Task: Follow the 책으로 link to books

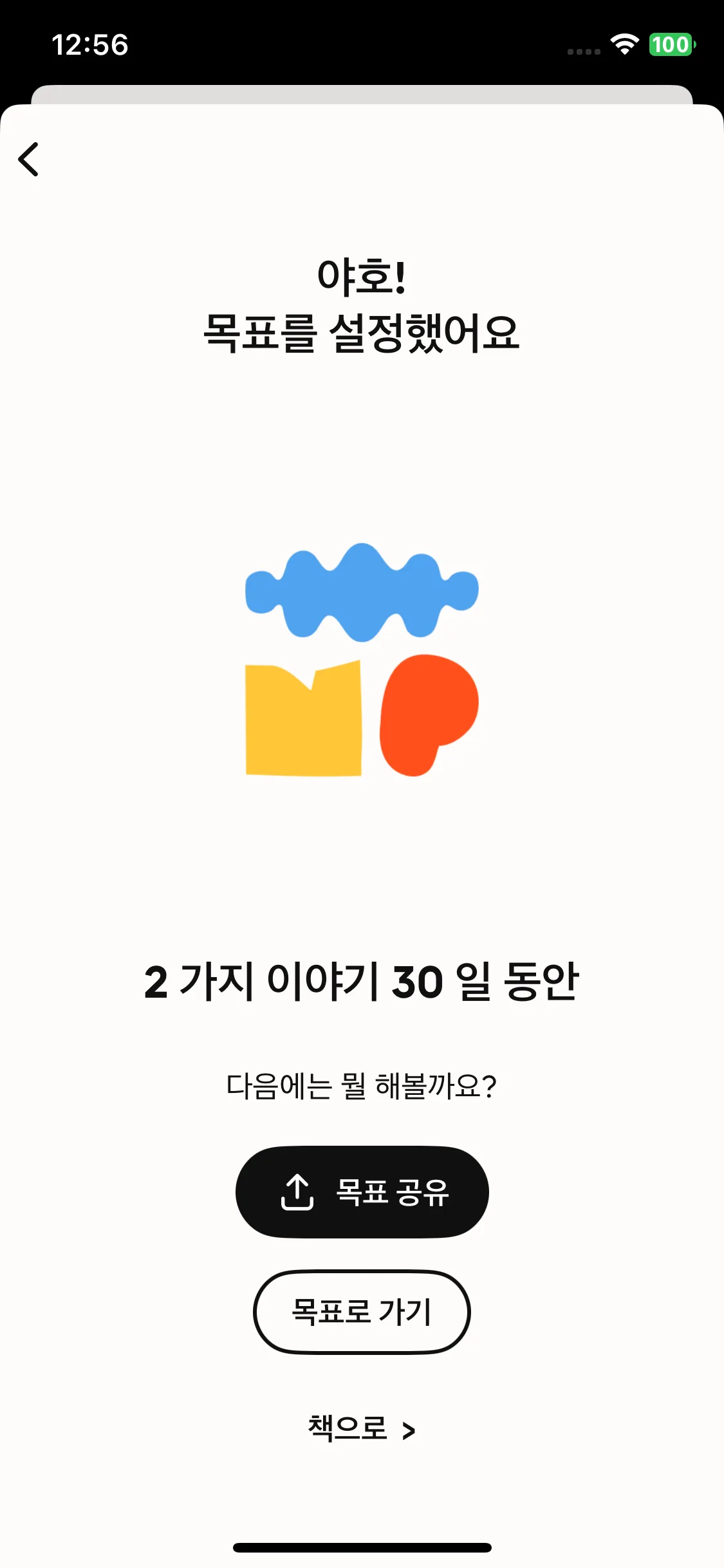Action: (362, 1429)
